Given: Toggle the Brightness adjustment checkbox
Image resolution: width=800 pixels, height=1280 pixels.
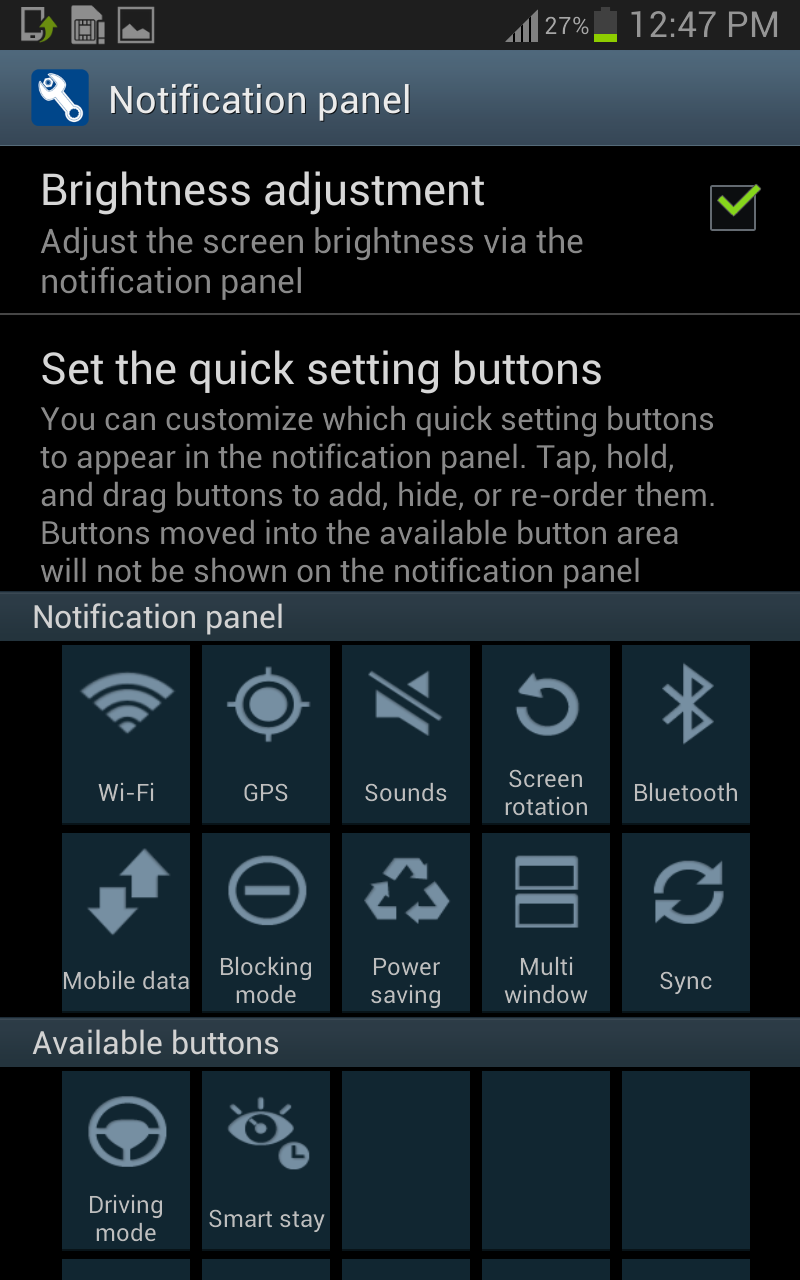Looking at the screenshot, I should [733, 207].
